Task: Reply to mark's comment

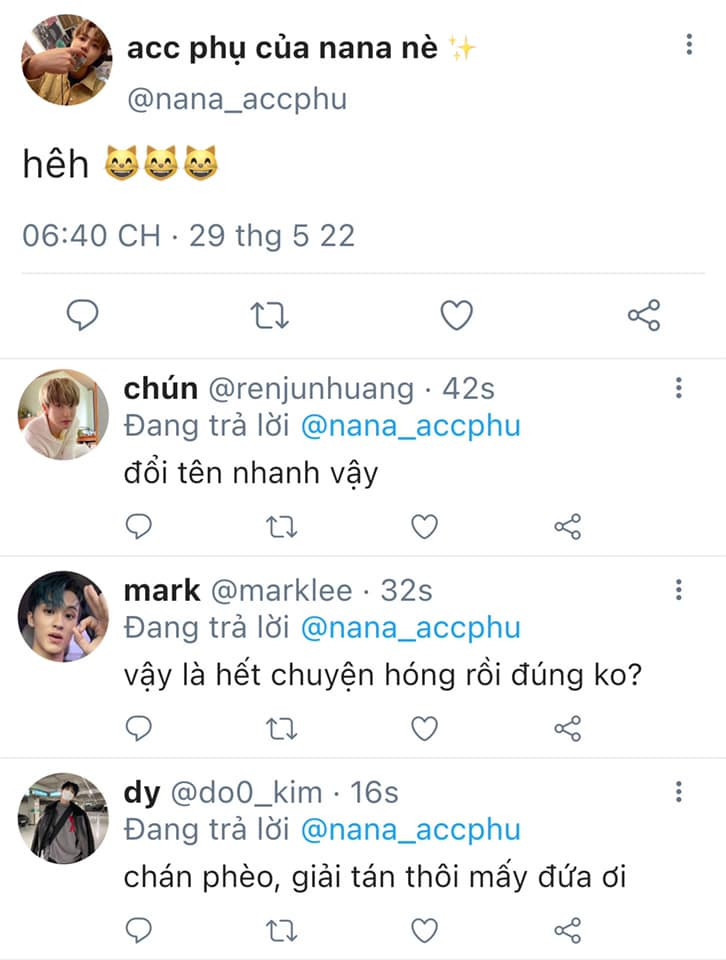Action: pos(140,728)
